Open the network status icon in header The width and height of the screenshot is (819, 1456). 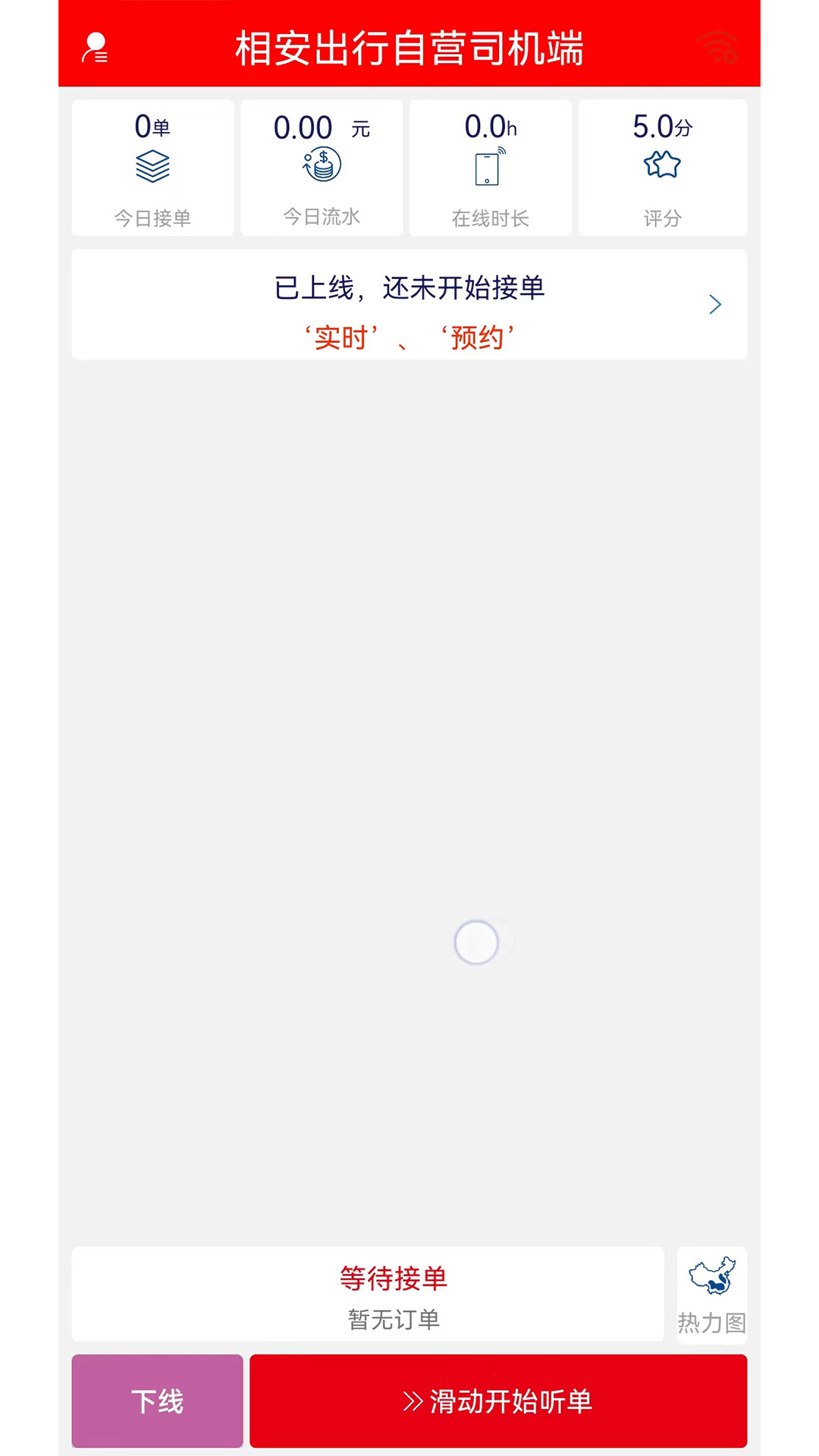[x=719, y=48]
